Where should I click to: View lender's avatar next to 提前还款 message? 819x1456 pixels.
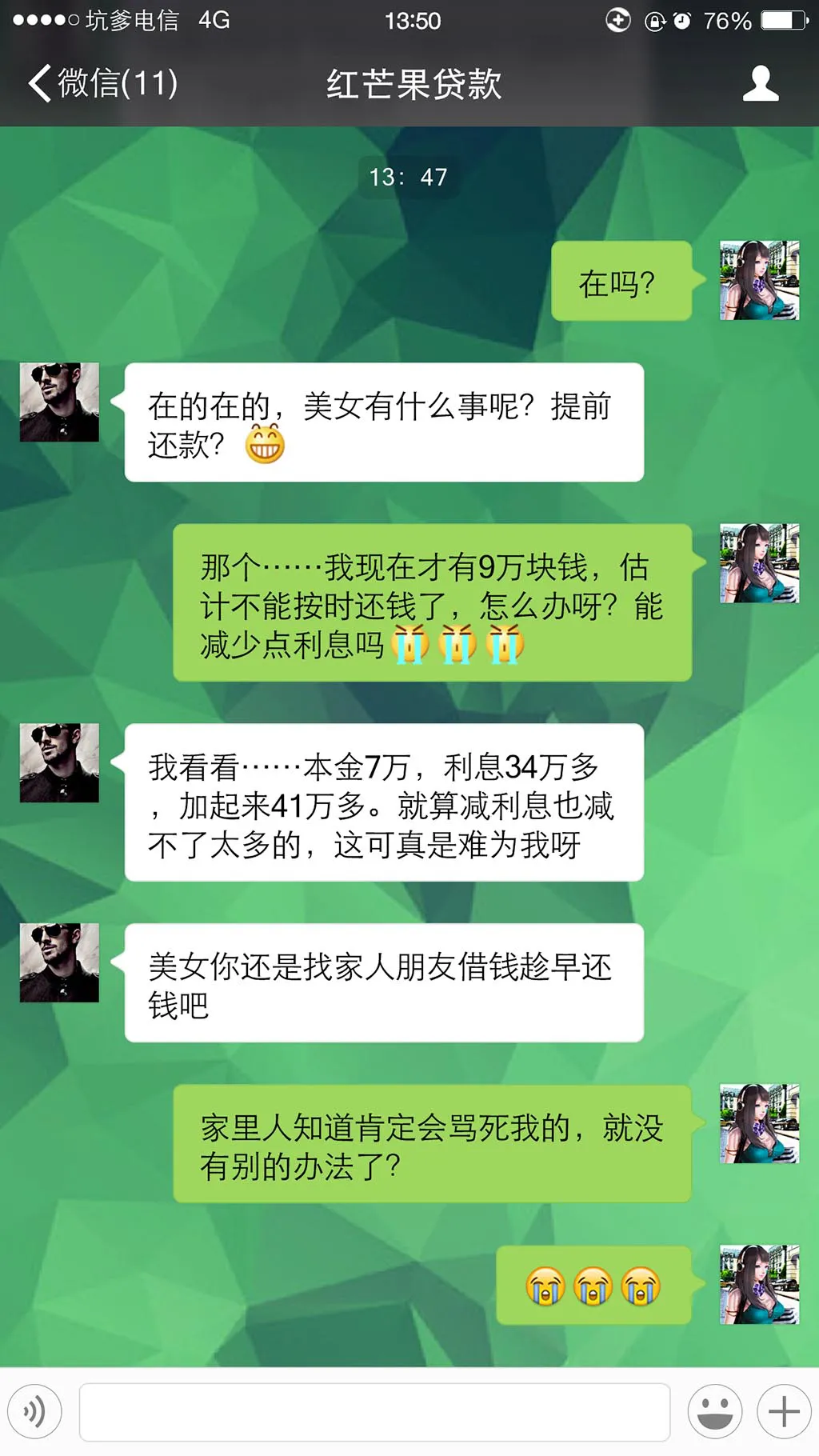(x=59, y=402)
